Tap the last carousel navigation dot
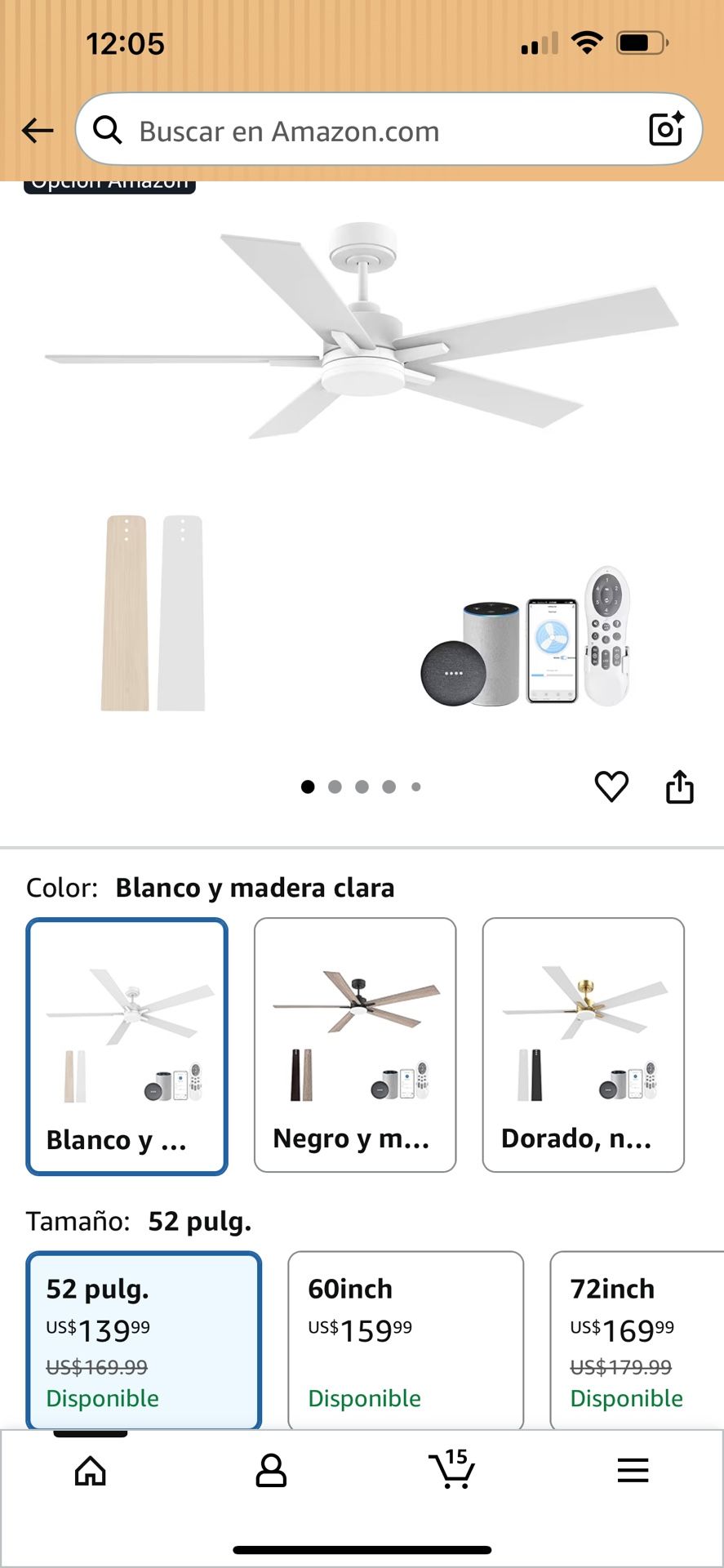Viewport: 724px width, 1568px height. coord(416,786)
